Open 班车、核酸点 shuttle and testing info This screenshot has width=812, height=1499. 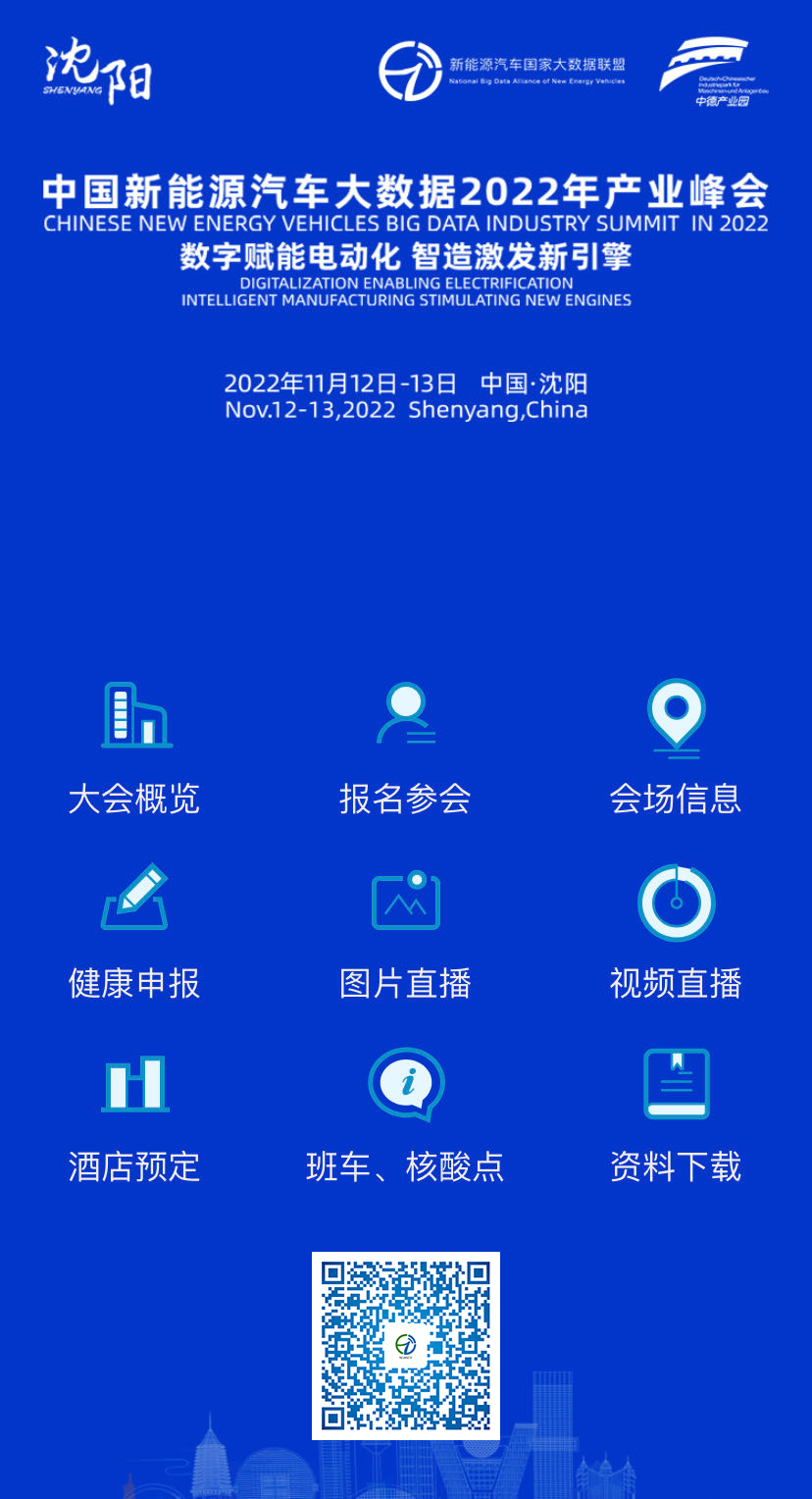[406, 1116]
